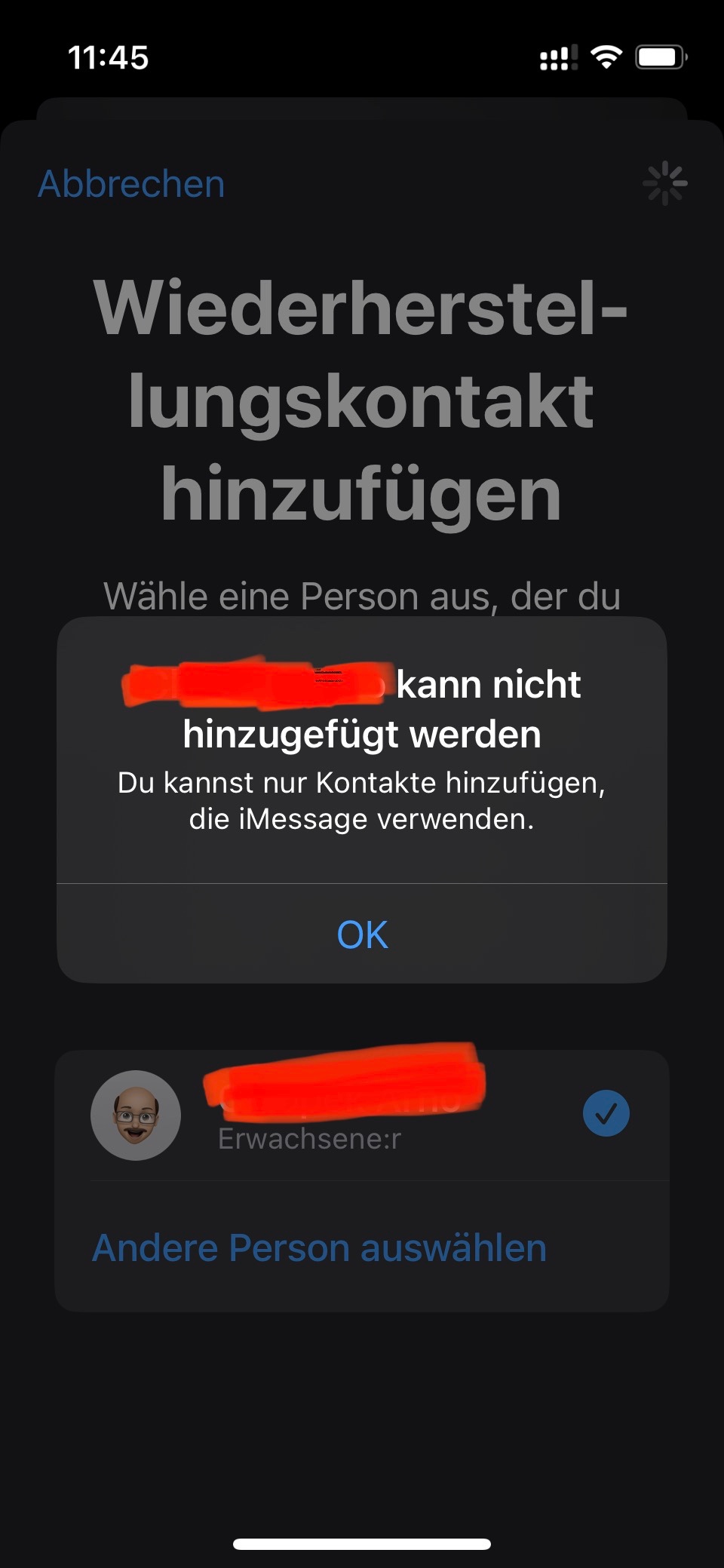This screenshot has height=1568, width=724.
Task: Choose Andere Person auswählen
Action: (319, 1247)
